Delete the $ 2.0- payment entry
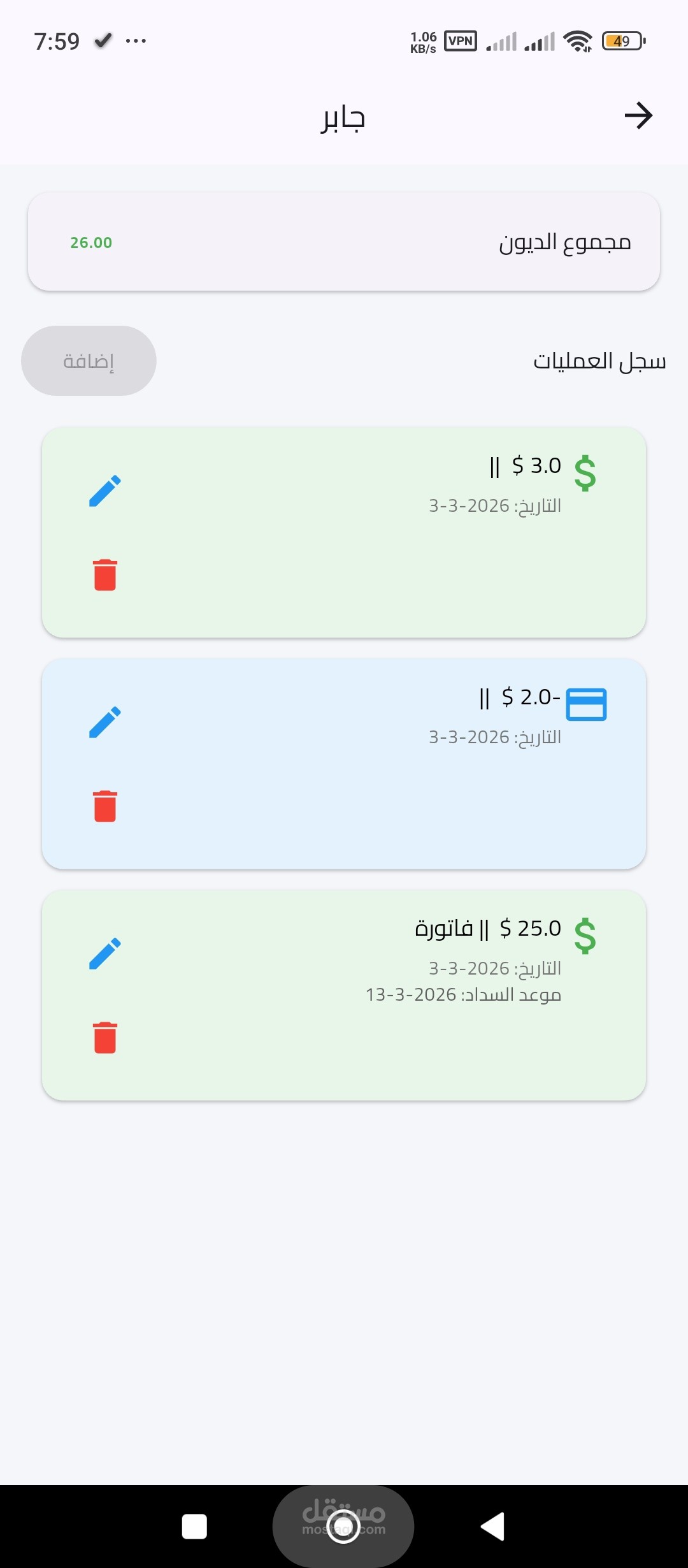 (105, 806)
